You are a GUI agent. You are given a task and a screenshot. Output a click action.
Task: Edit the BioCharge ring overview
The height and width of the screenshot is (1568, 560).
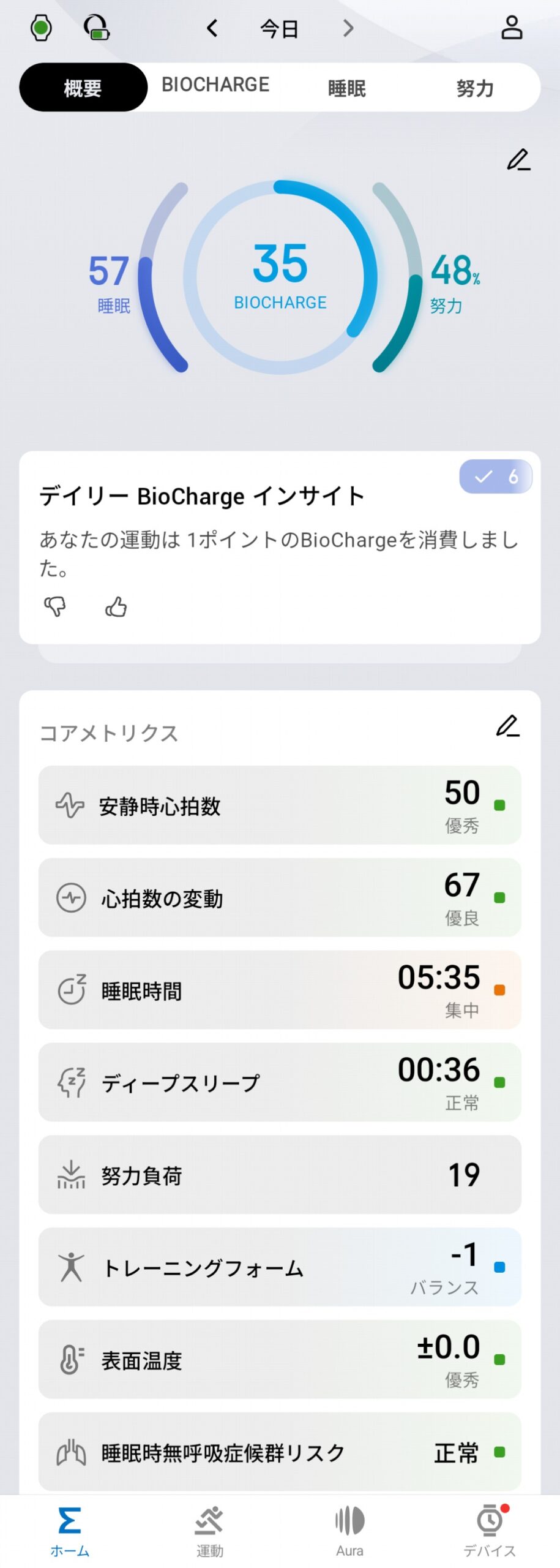pyautogui.click(x=518, y=160)
